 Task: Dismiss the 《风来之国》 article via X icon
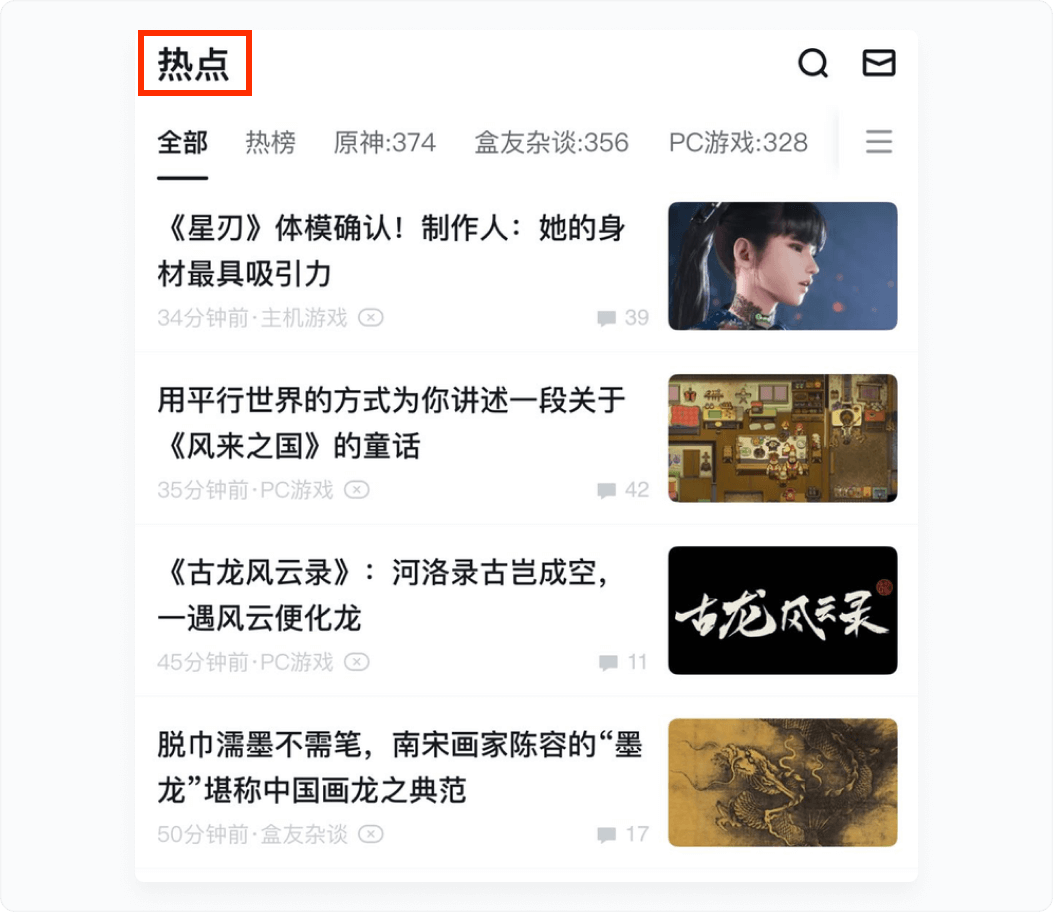(357, 490)
